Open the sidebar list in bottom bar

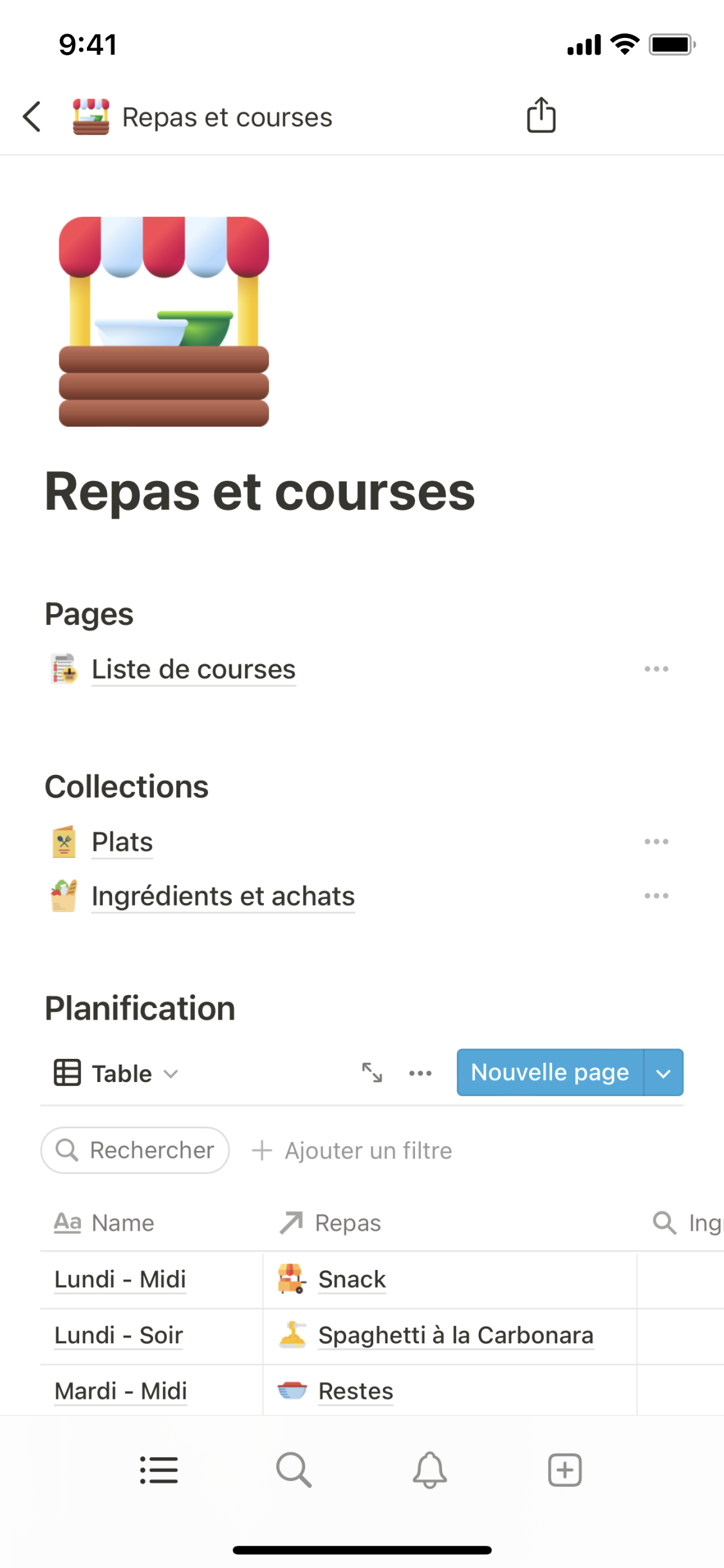point(159,1470)
